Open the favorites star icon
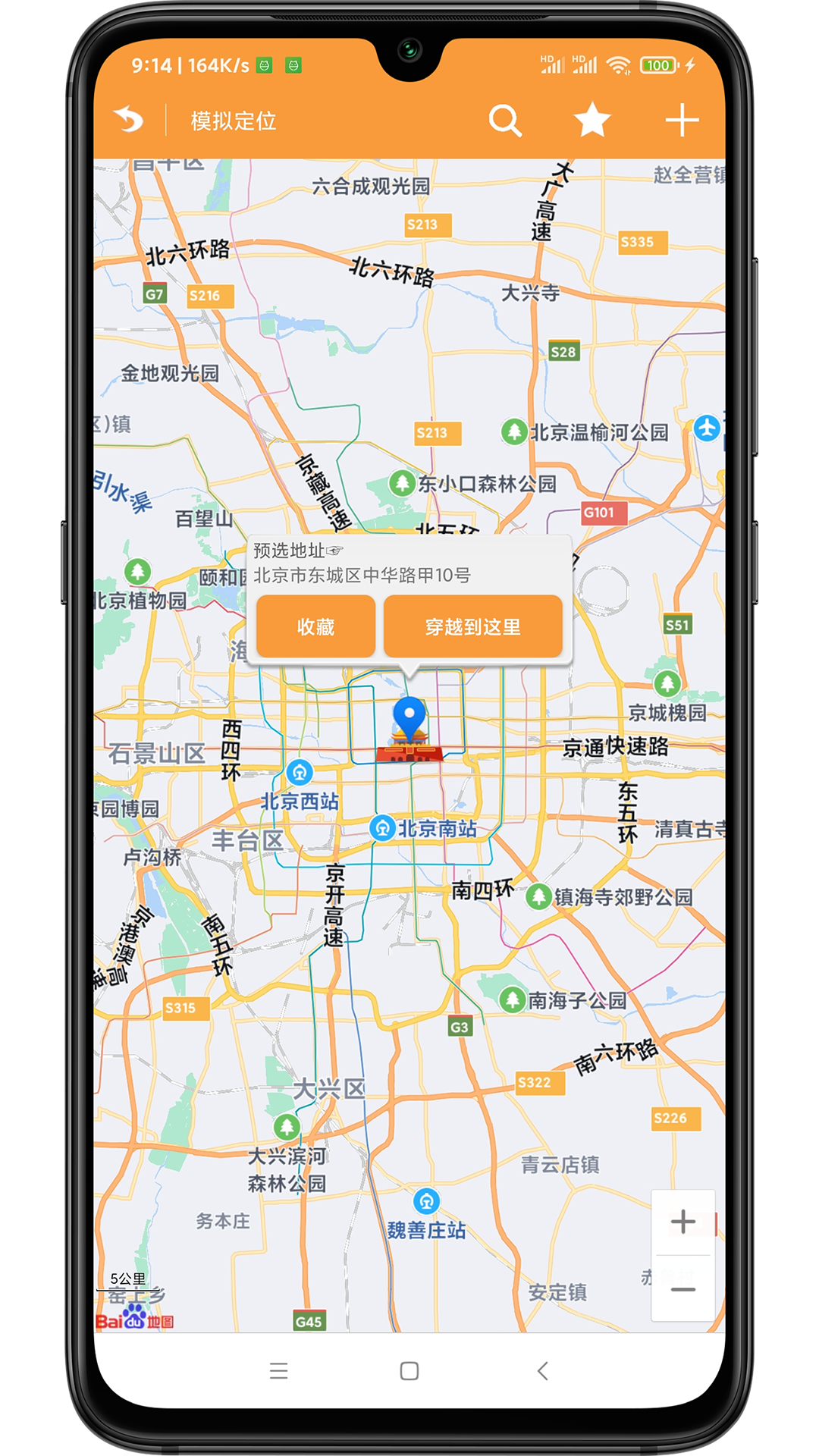Image resolution: width=819 pixels, height=1456 pixels. click(x=592, y=120)
